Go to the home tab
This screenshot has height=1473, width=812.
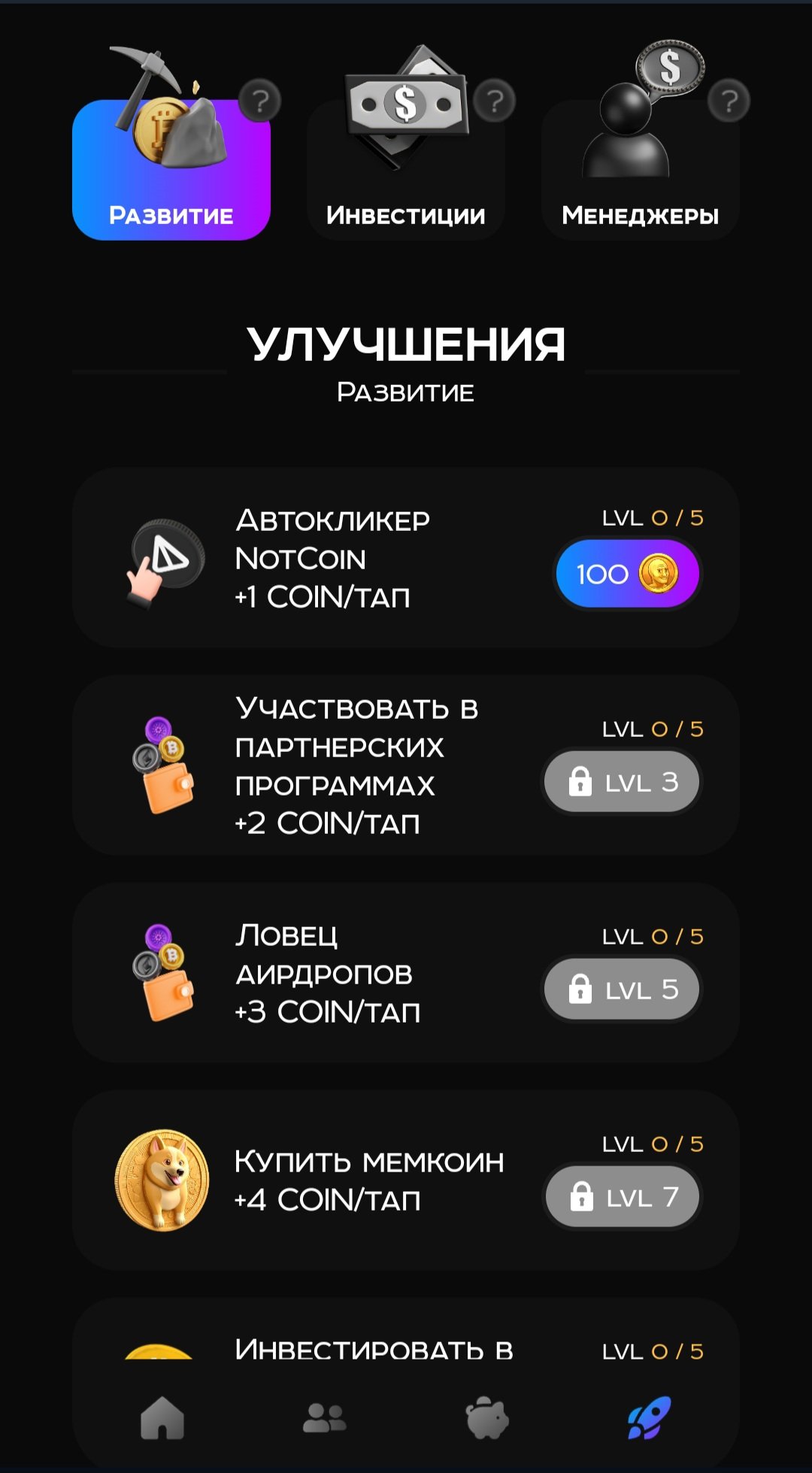(162, 1418)
